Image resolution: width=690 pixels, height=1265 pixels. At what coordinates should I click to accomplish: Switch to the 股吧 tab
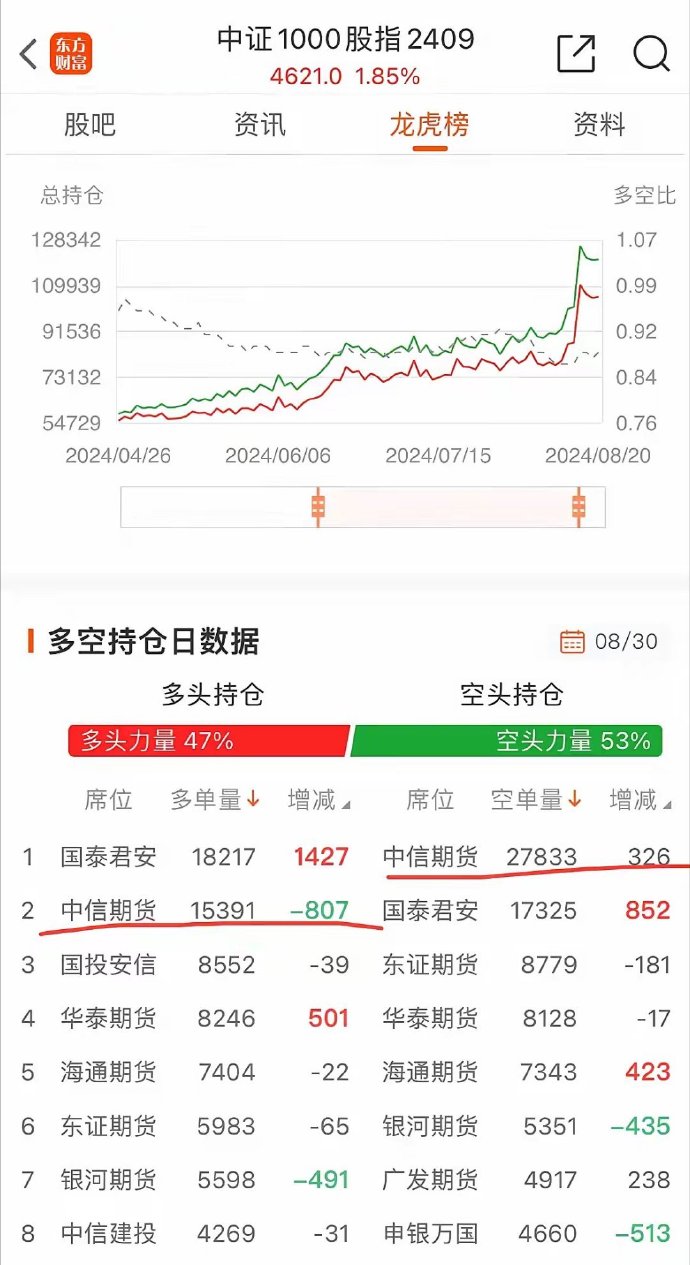click(90, 125)
